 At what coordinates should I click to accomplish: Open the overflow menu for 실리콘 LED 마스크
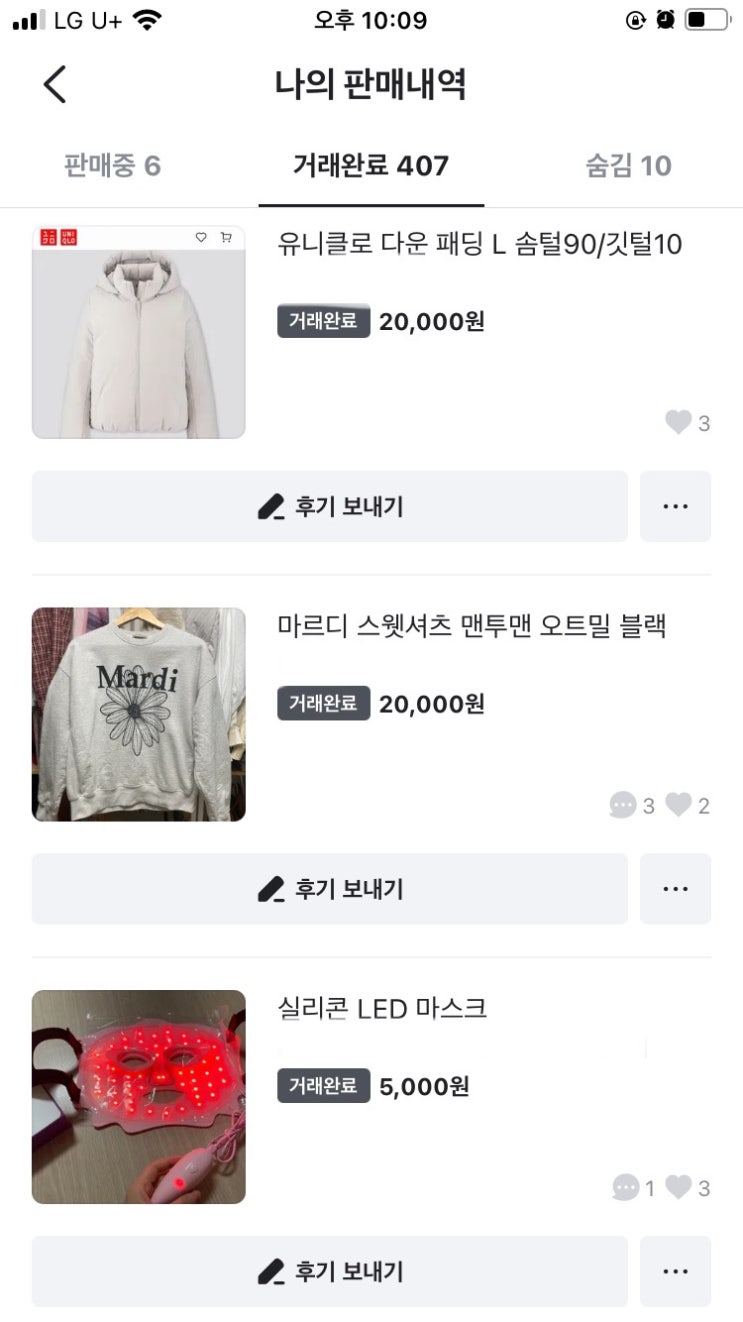pyautogui.click(x=675, y=1272)
